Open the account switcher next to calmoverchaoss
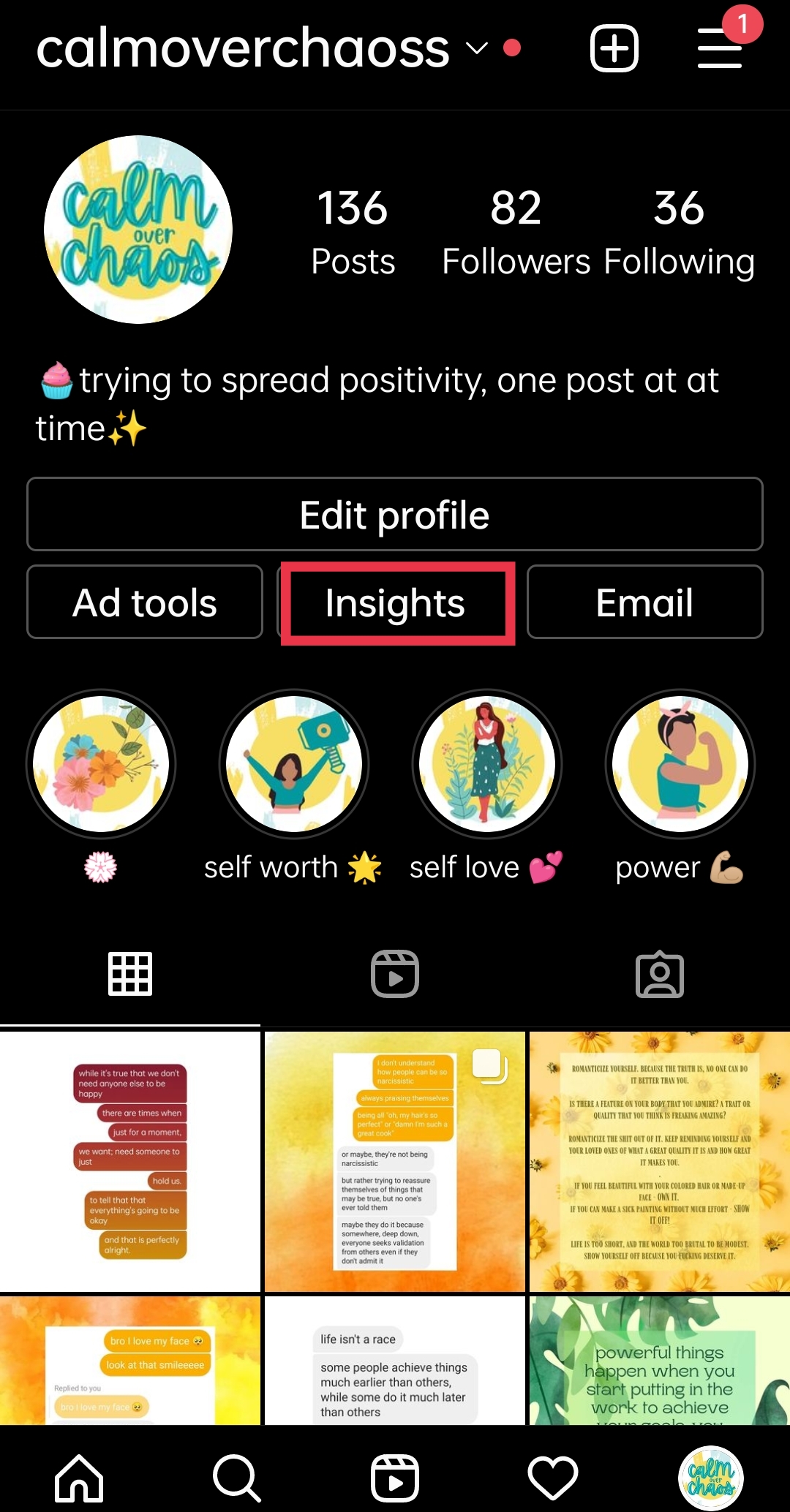 tap(476, 49)
